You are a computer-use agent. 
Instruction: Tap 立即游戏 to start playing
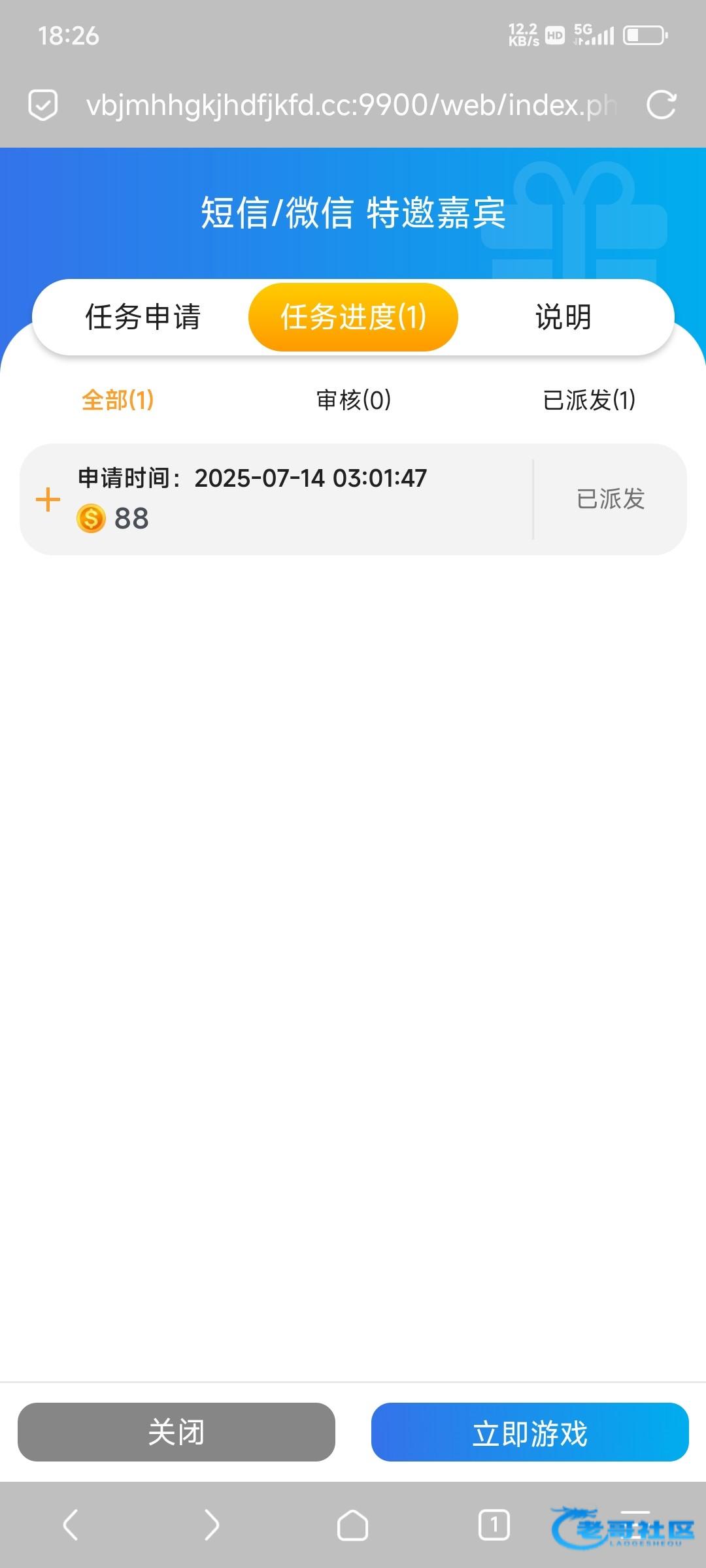coord(529,1432)
